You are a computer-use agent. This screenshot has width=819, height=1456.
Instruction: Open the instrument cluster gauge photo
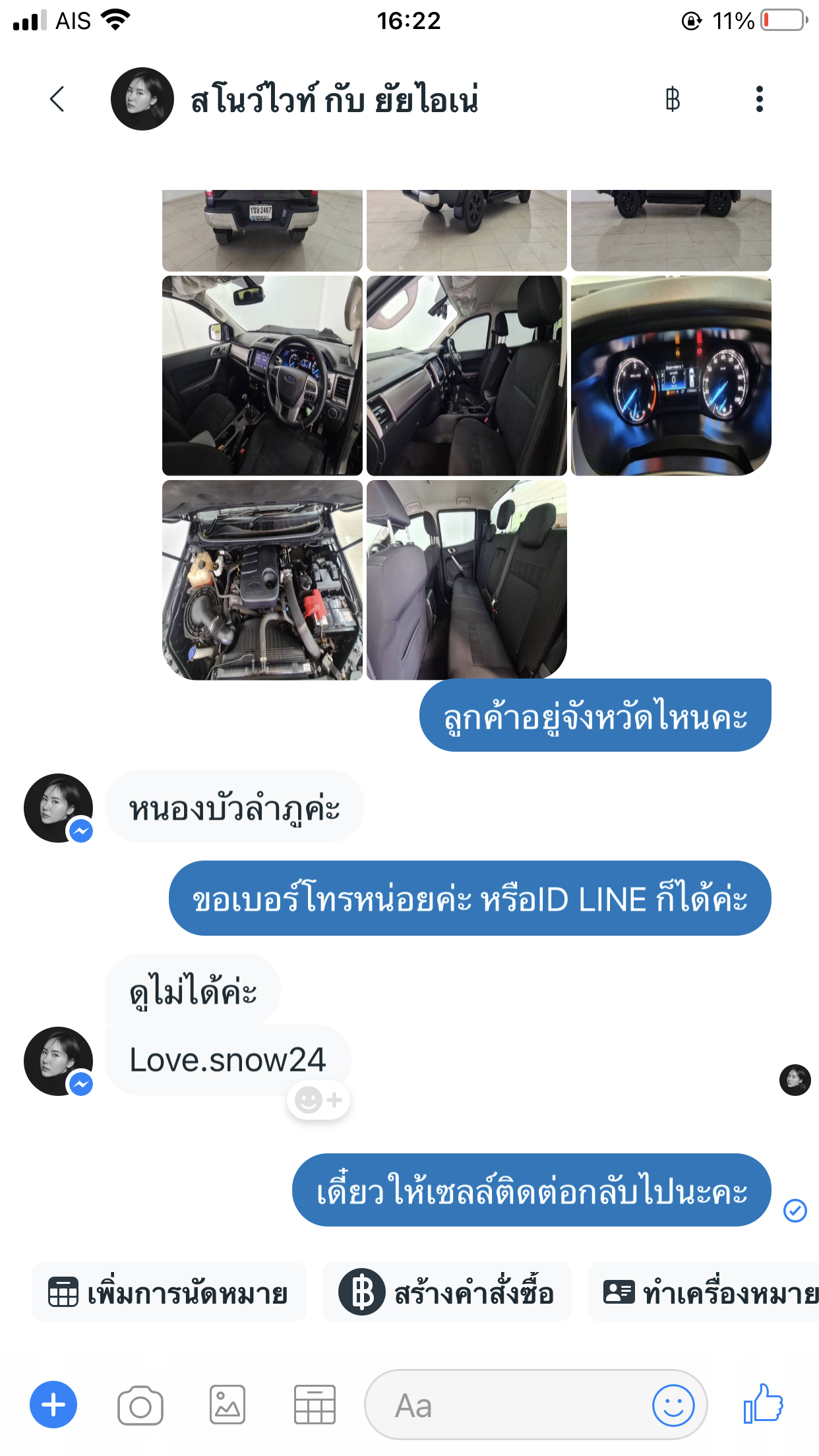pyautogui.click(x=671, y=375)
